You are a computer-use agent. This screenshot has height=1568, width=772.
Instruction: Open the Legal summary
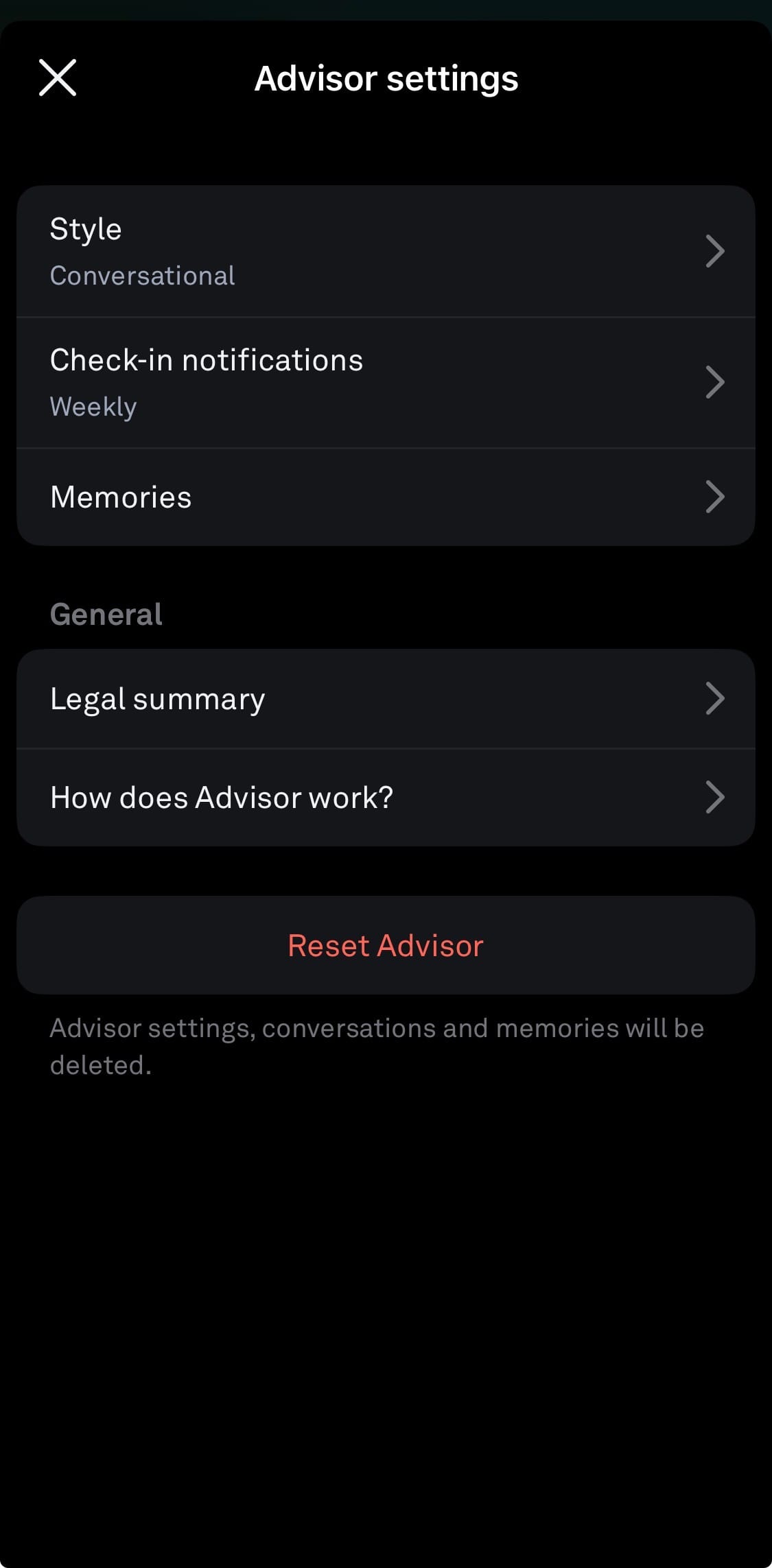tap(386, 699)
